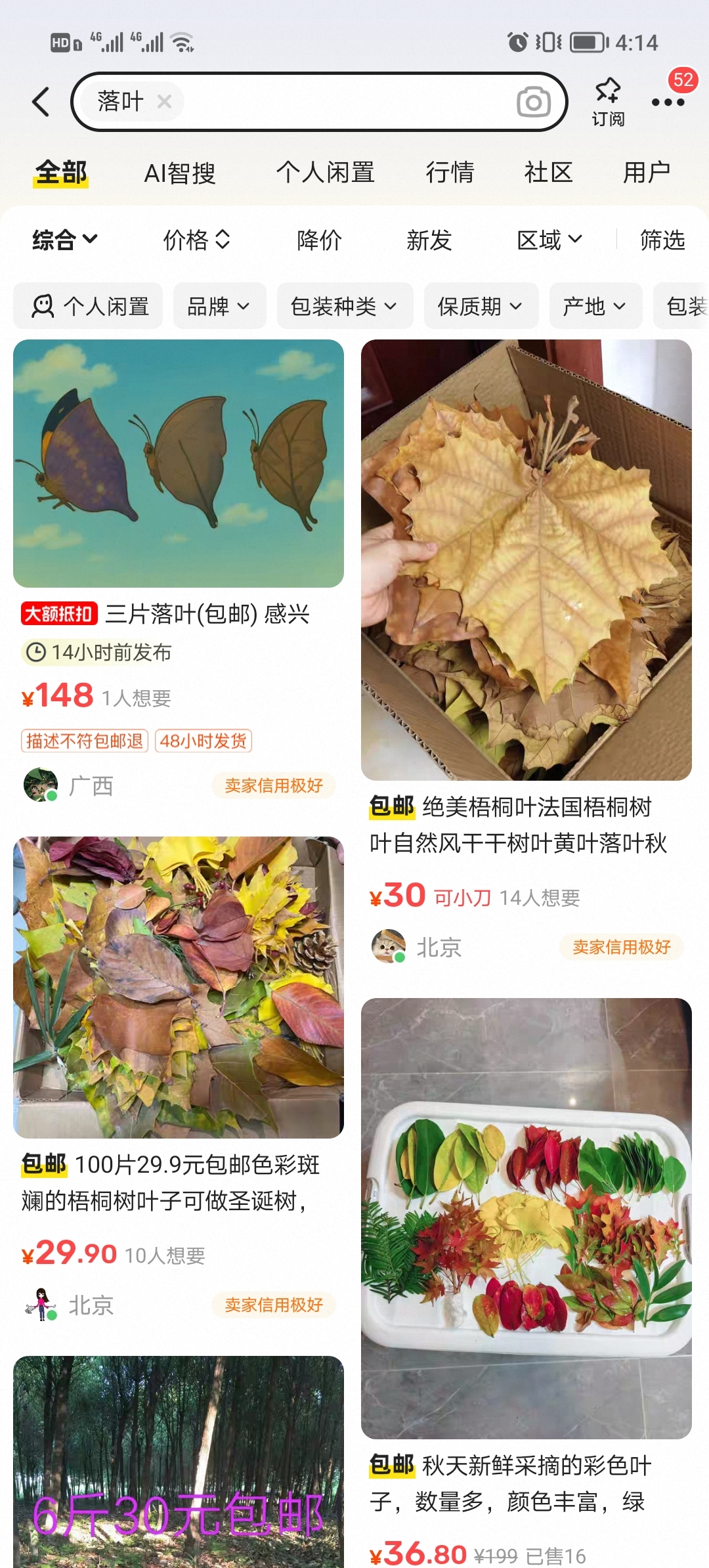Screen dimensions: 709x1568
Task: Switch to the 行情 tab
Action: tap(450, 173)
